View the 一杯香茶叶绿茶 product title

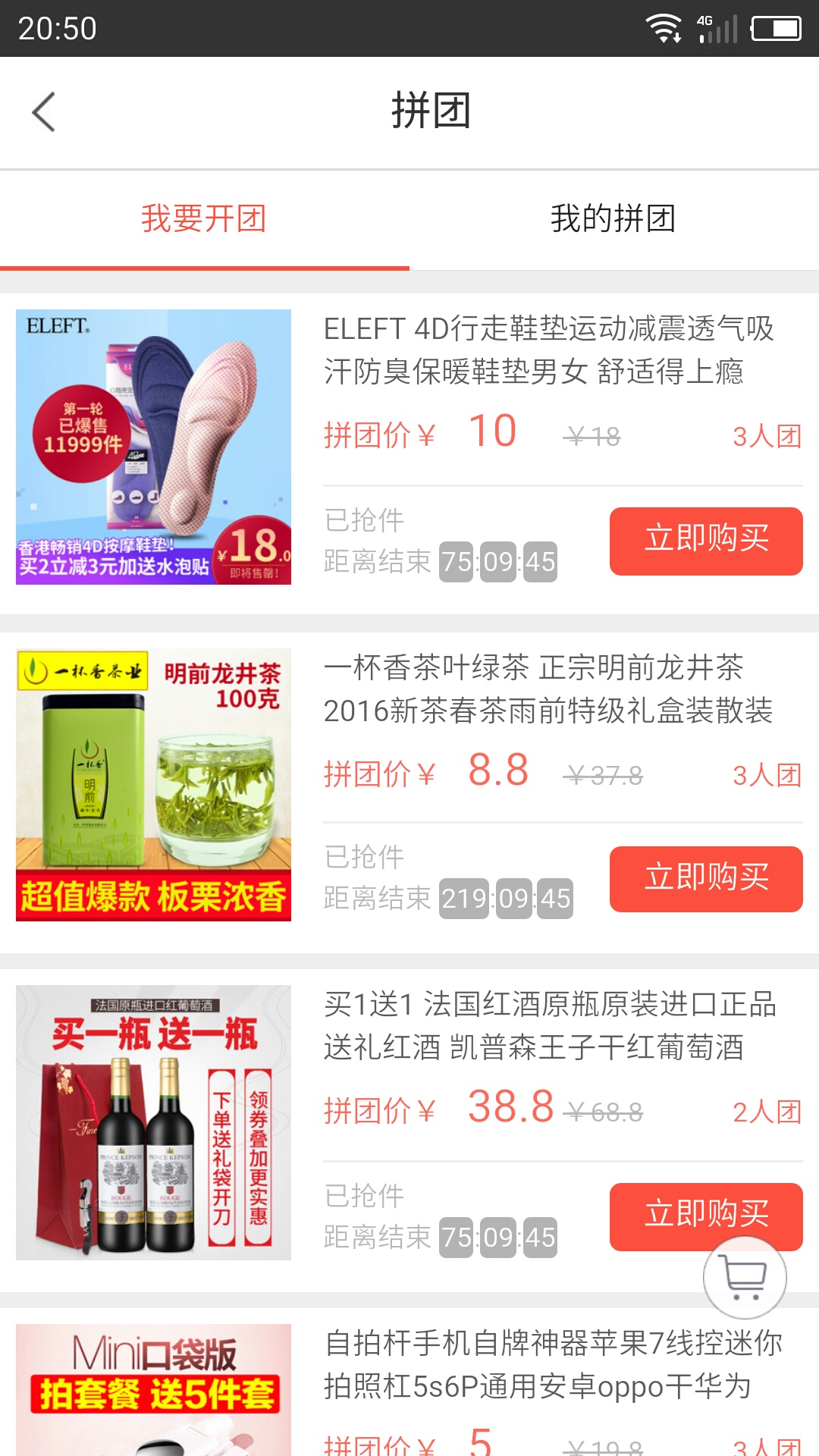tap(548, 689)
